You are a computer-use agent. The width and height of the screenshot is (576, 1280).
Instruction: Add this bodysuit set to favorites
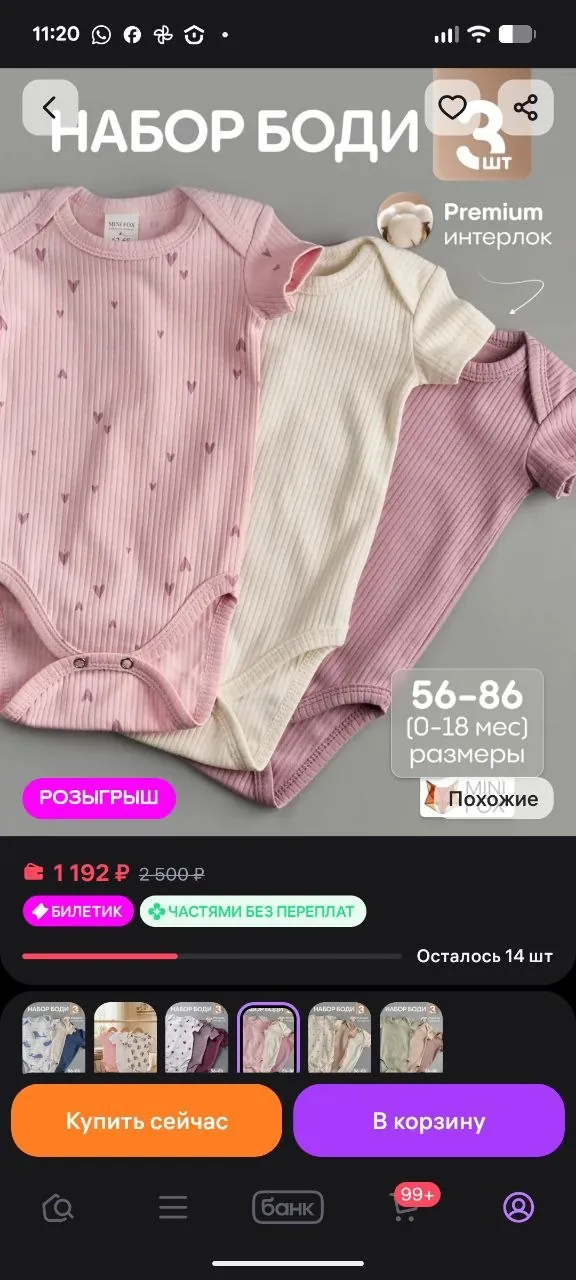point(453,107)
